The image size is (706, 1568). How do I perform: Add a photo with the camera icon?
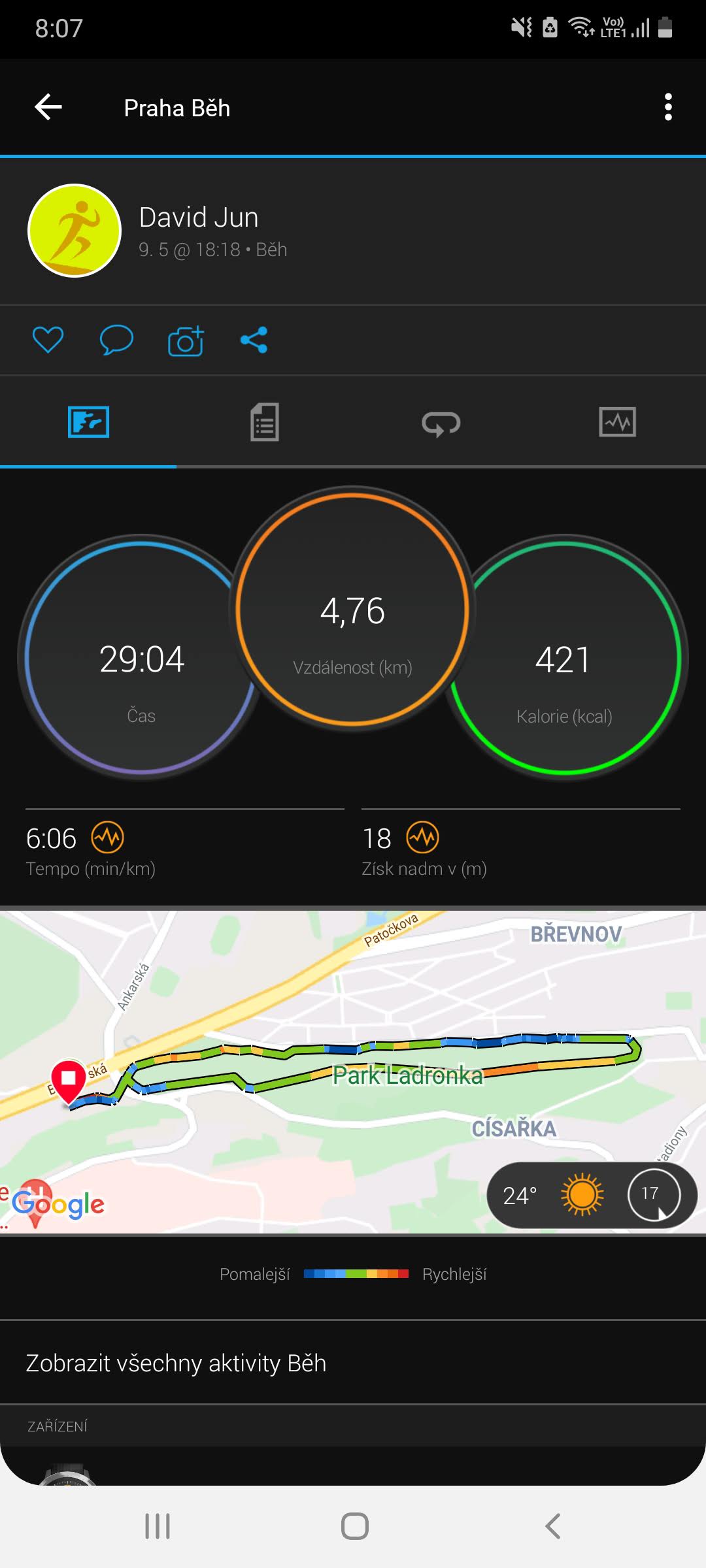(x=186, y=340)
